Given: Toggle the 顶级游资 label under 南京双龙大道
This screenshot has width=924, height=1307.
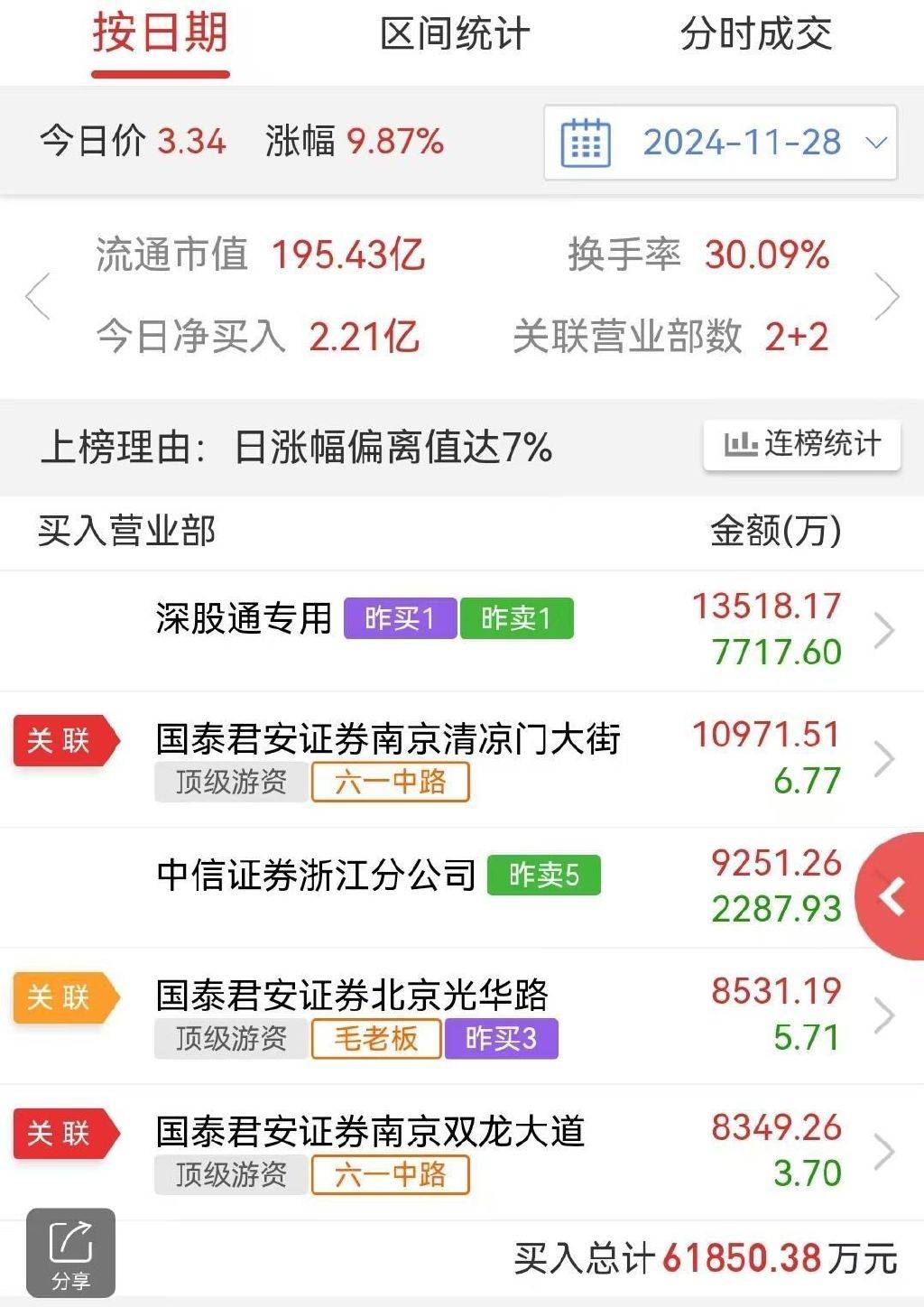Looking at the screenshot, I should point(228,1176).
